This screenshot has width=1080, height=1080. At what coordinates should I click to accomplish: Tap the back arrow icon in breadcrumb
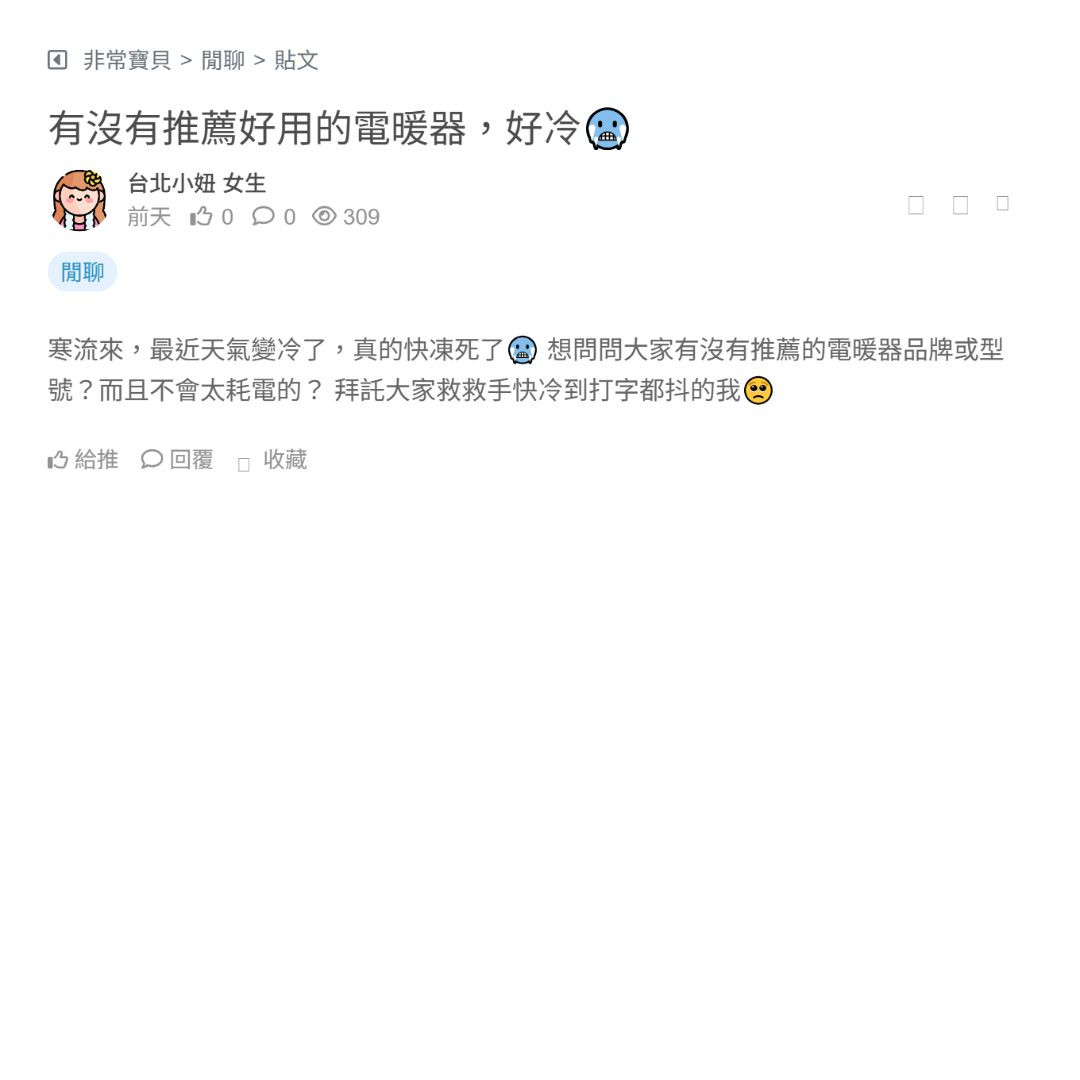tap(57, 60)
